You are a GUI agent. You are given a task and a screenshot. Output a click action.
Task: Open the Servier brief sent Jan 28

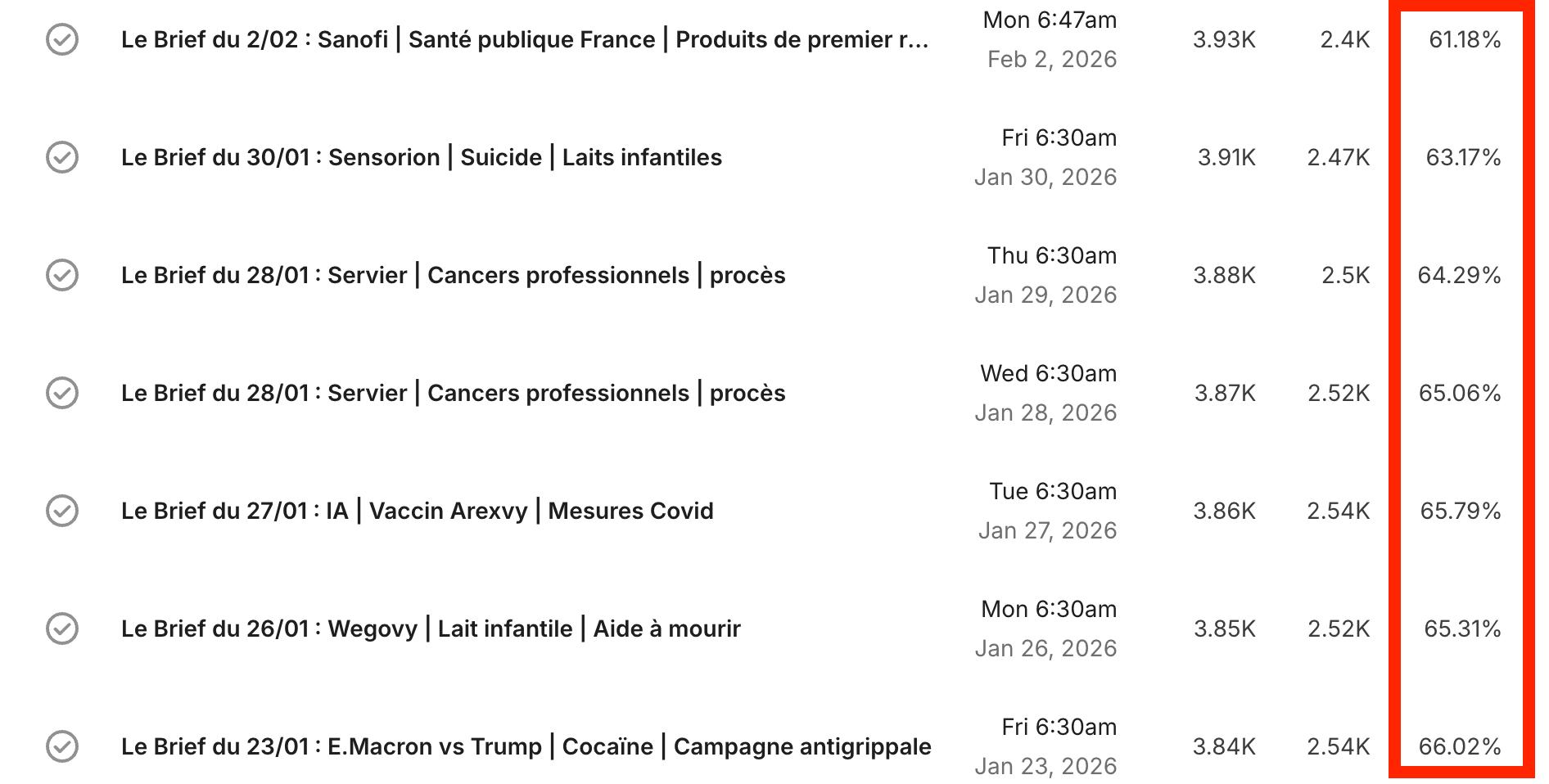tap(453, 393)
